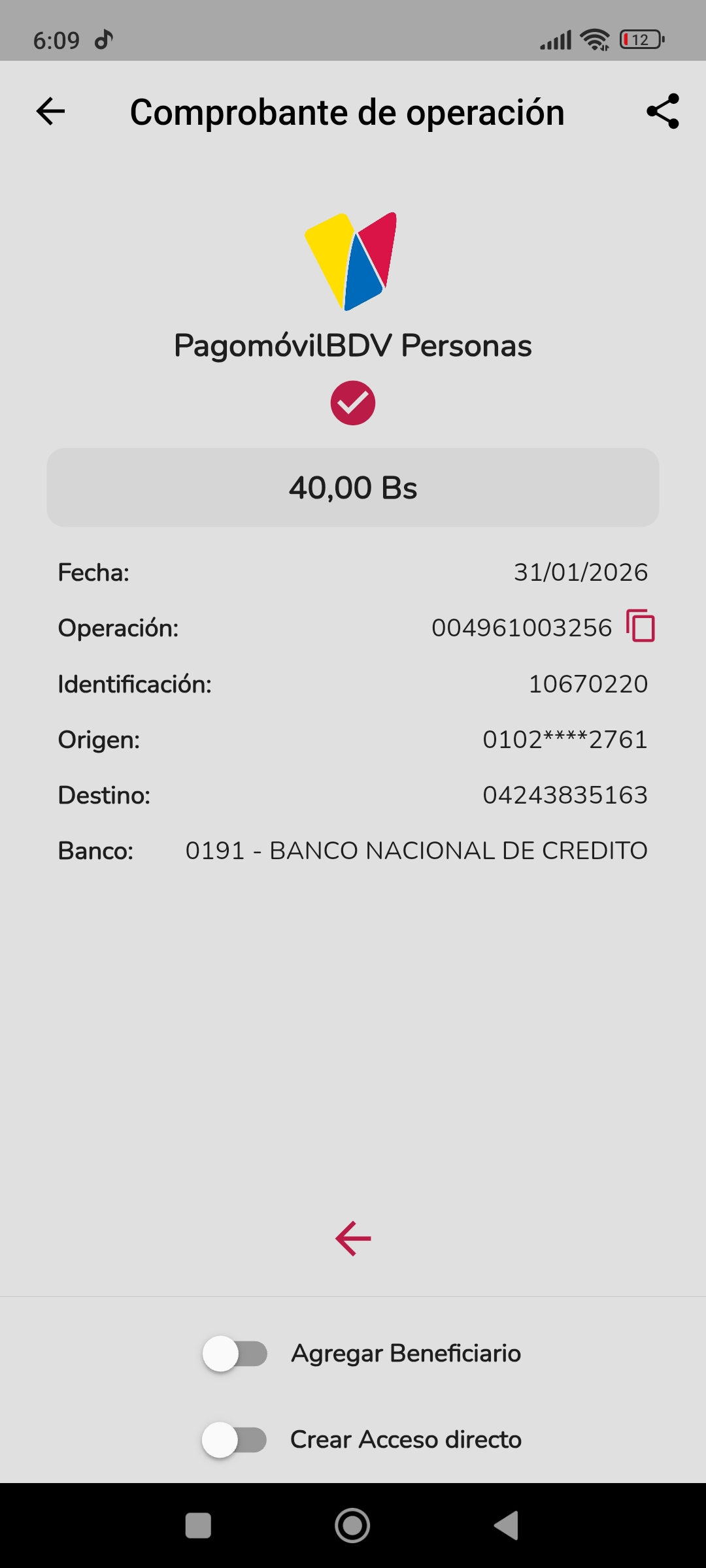Go back using the top-left arrow
Screen dimensions: 706x1568
click(x=50, y=112)
